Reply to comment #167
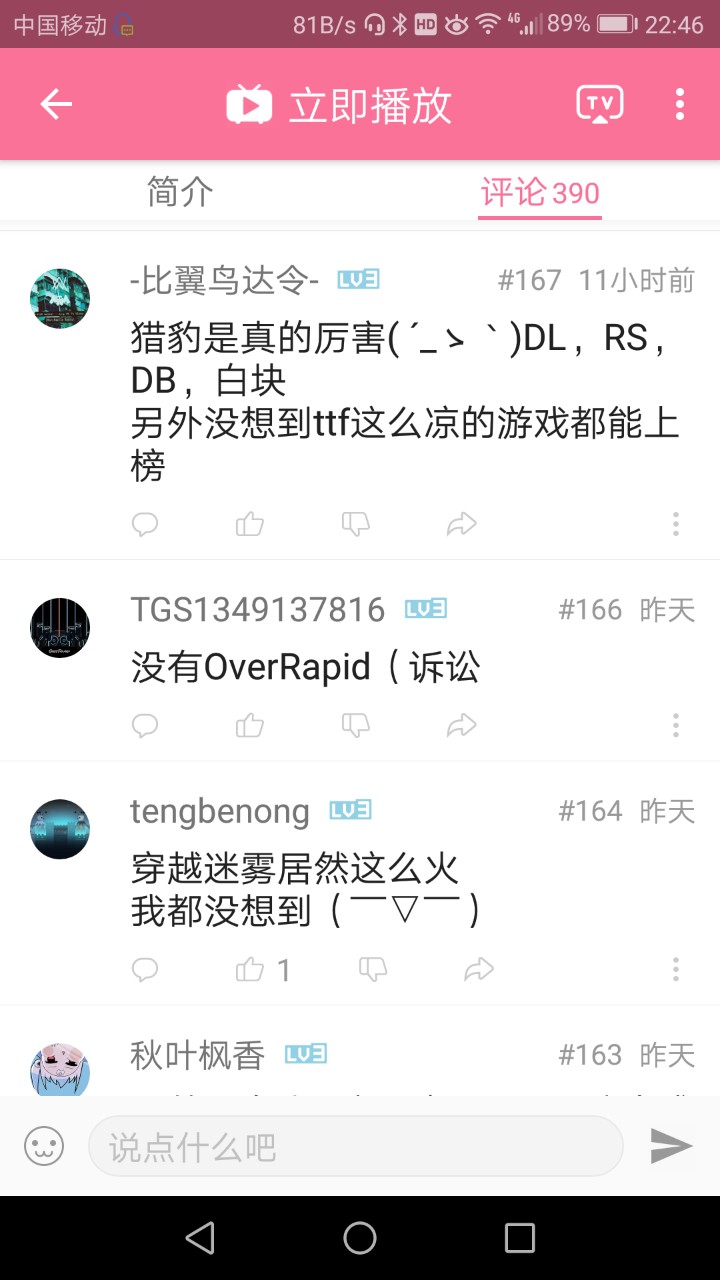This screenshot has height=1280, width=720. click(x=145, y=523)
